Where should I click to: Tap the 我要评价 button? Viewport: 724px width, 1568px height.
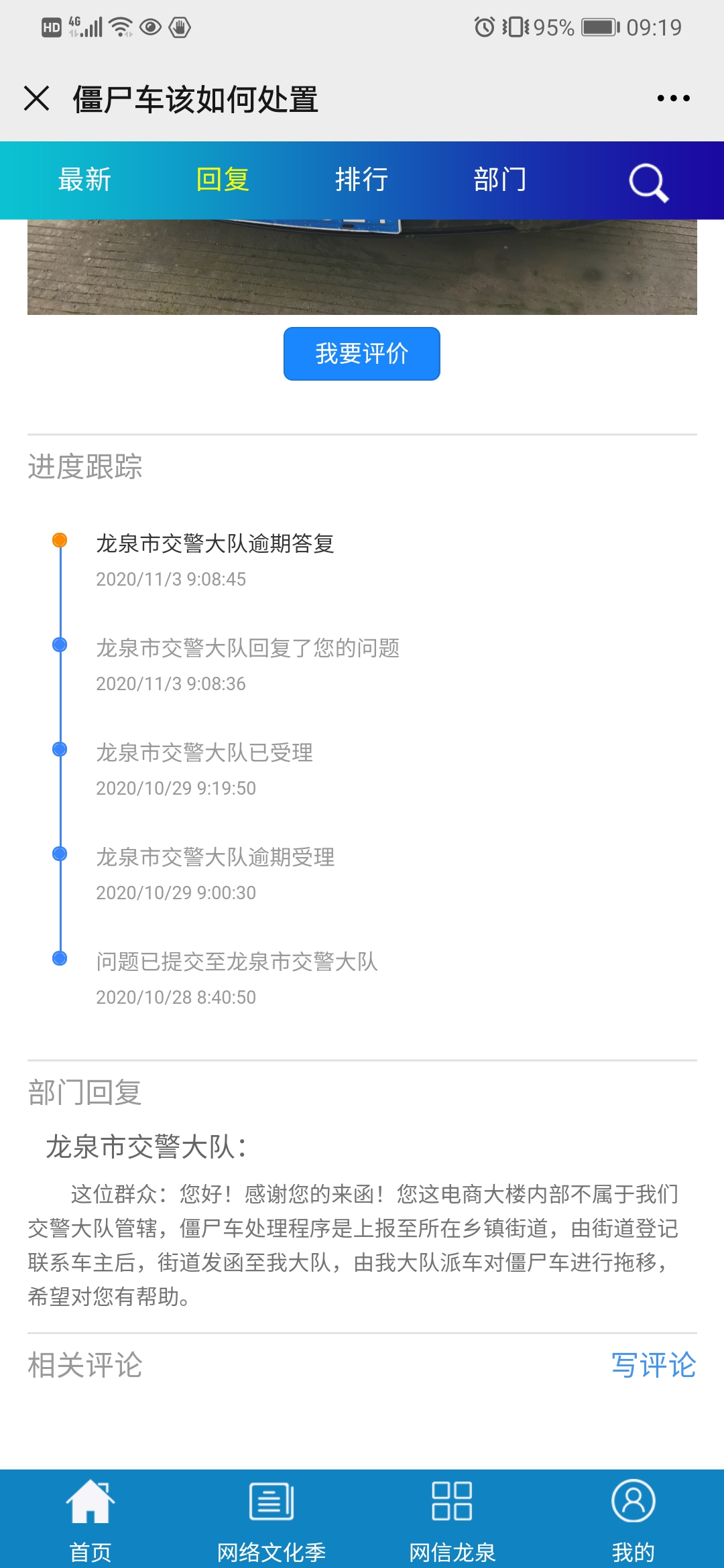tap(362, 354)
